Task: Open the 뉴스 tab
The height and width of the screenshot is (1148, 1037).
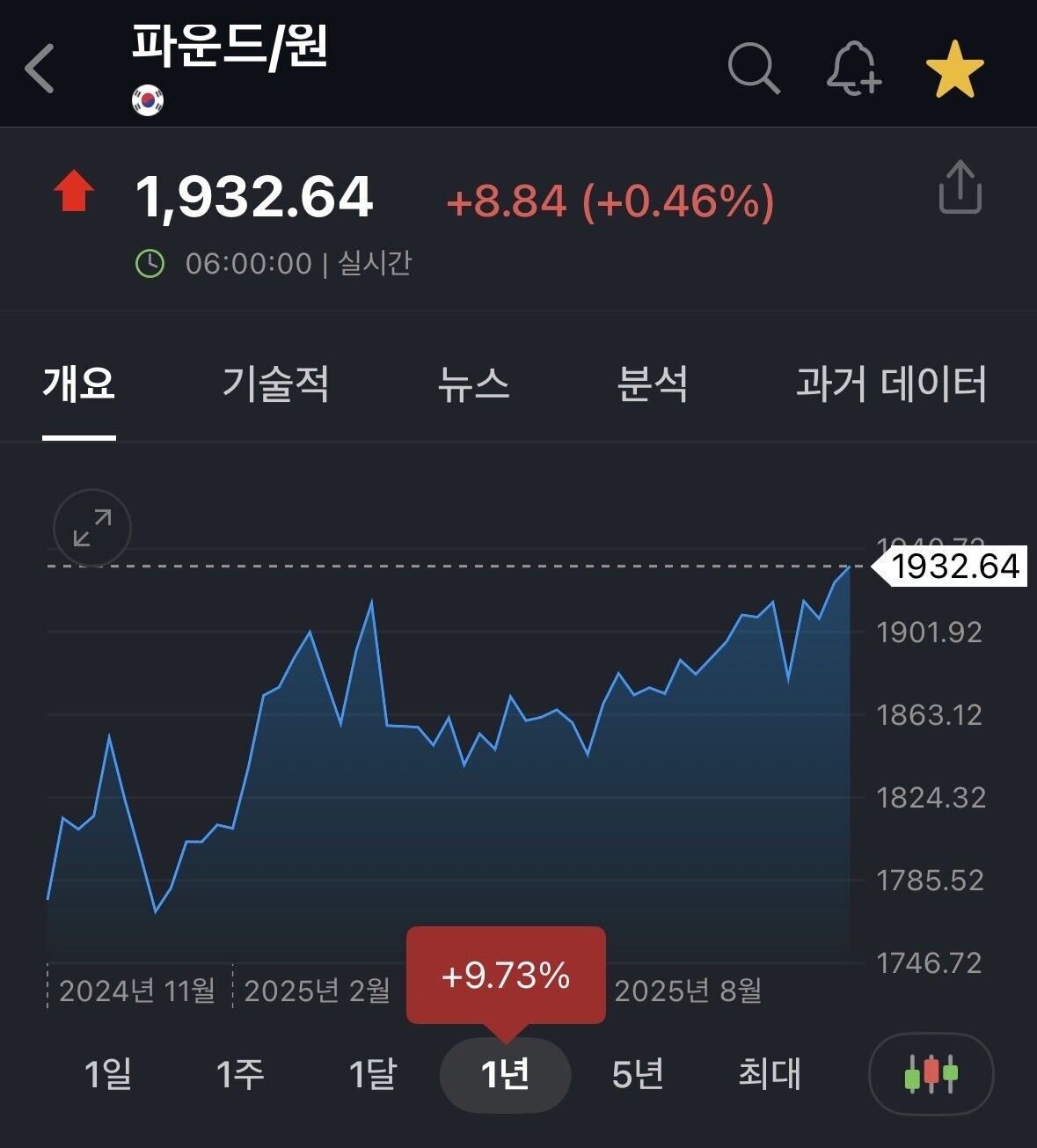Action: click(x=473, y=384)
